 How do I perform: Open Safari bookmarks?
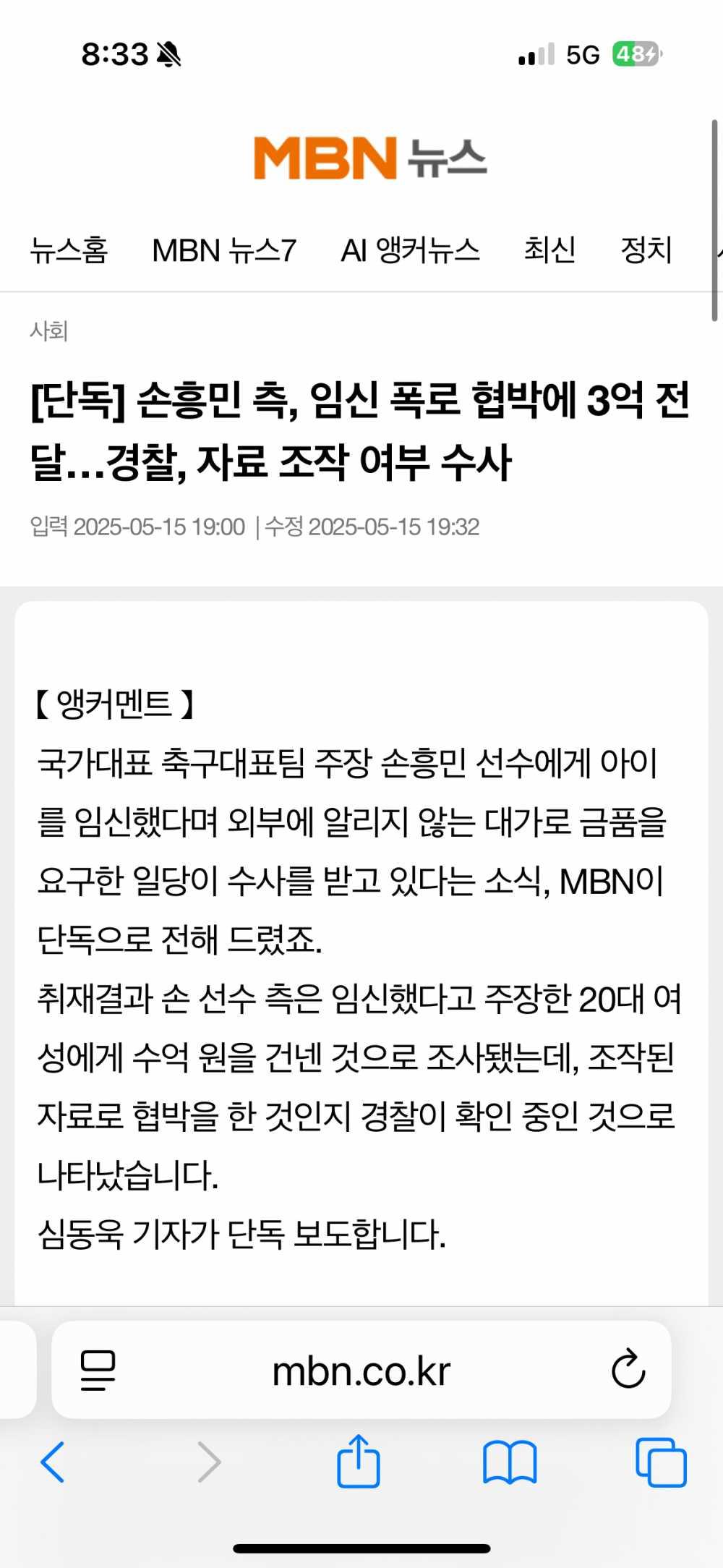510,1462
